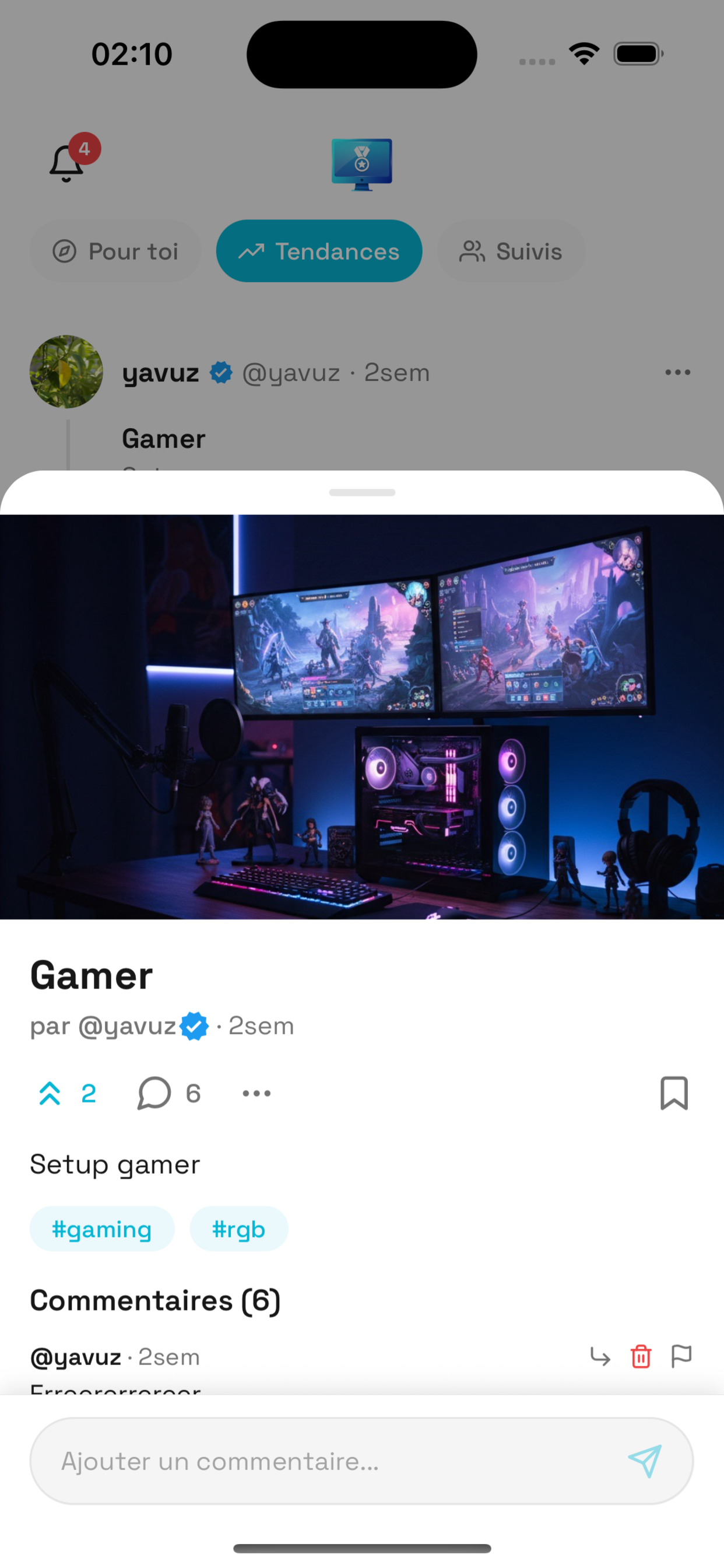Bookmark the Gamer post
This screenshot has height=1568, width=724.
point(673,1093)
